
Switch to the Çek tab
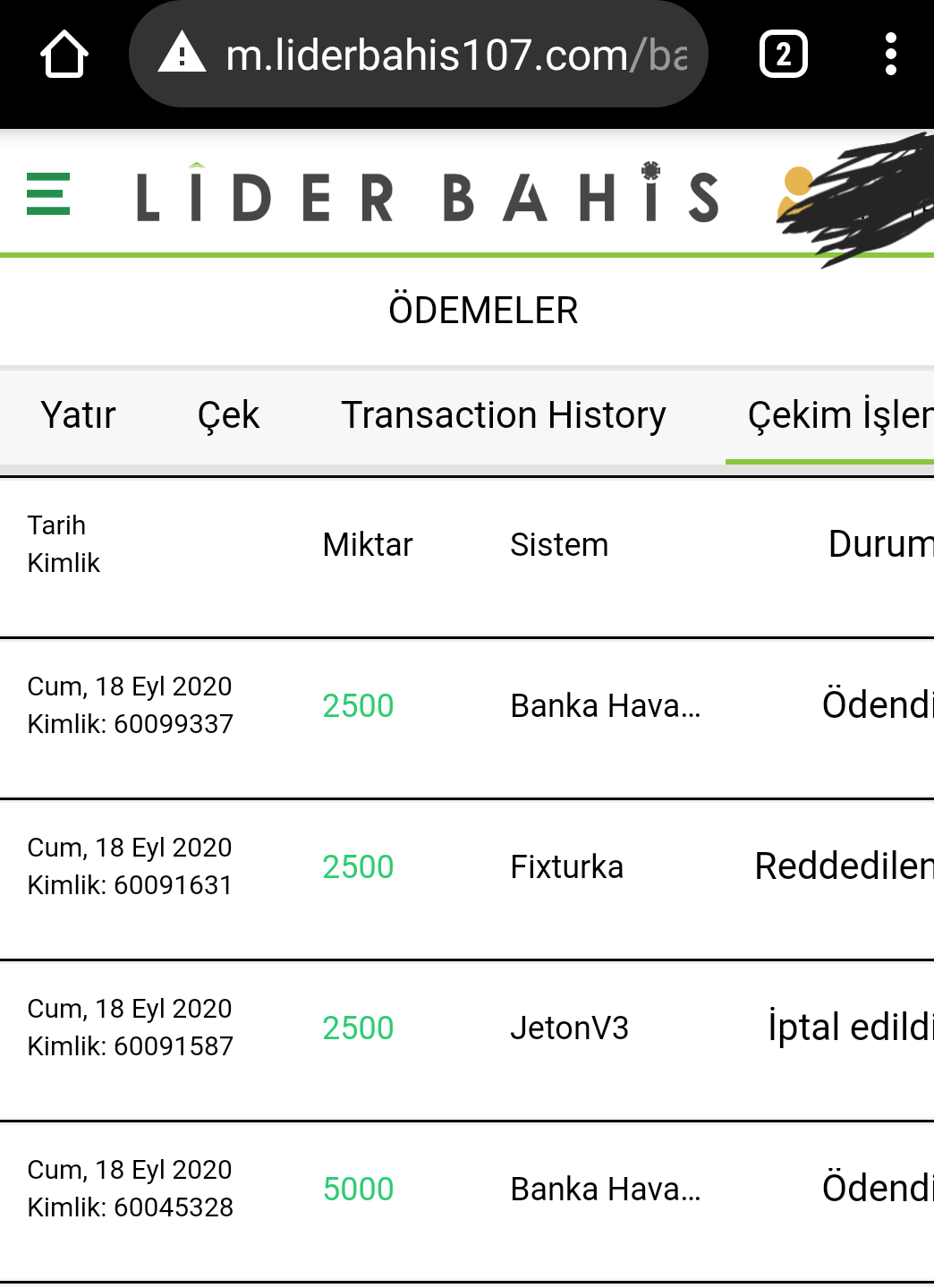click(228, 415)
